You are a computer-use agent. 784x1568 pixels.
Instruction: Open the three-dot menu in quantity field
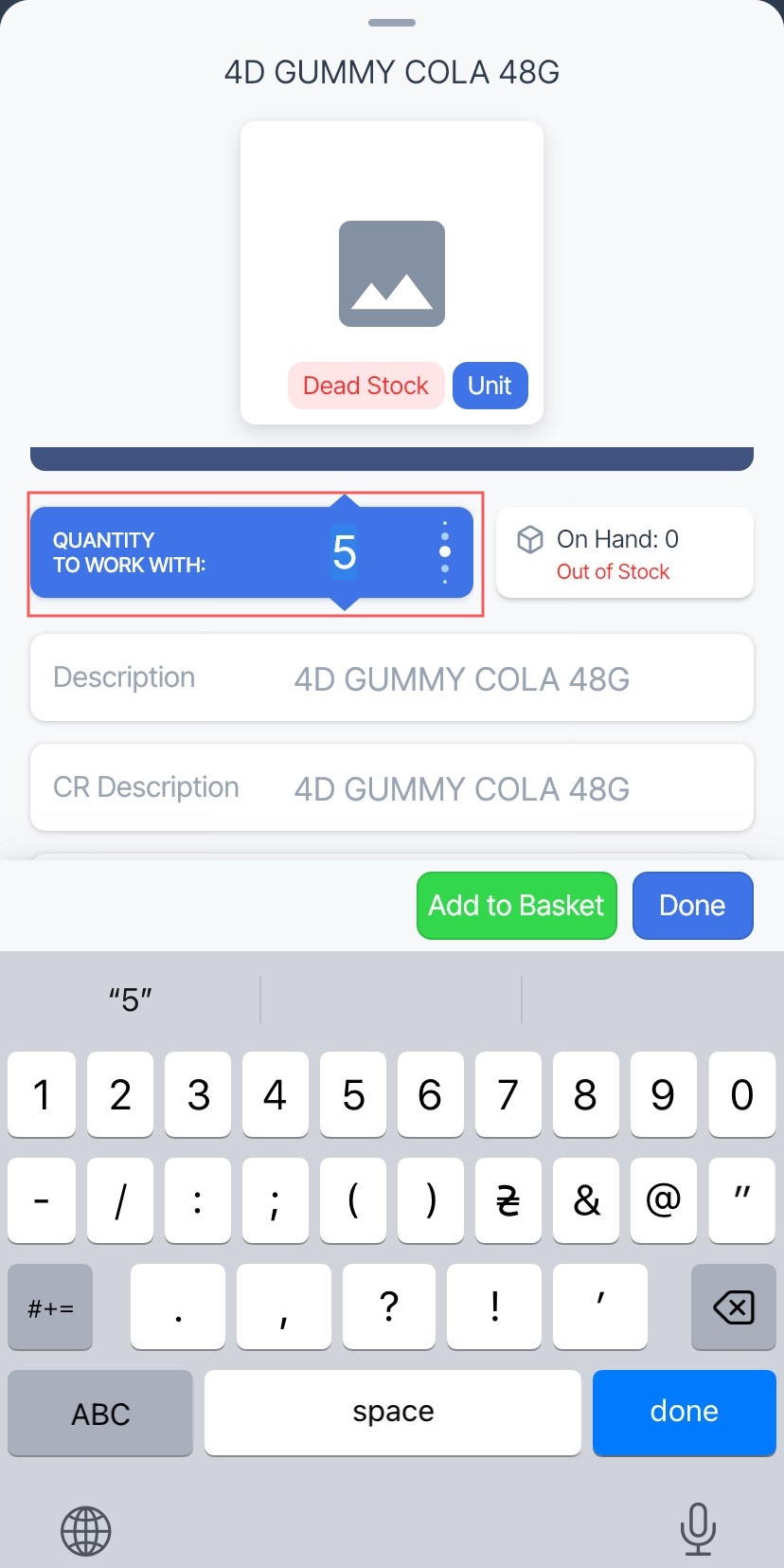(444, 552)
